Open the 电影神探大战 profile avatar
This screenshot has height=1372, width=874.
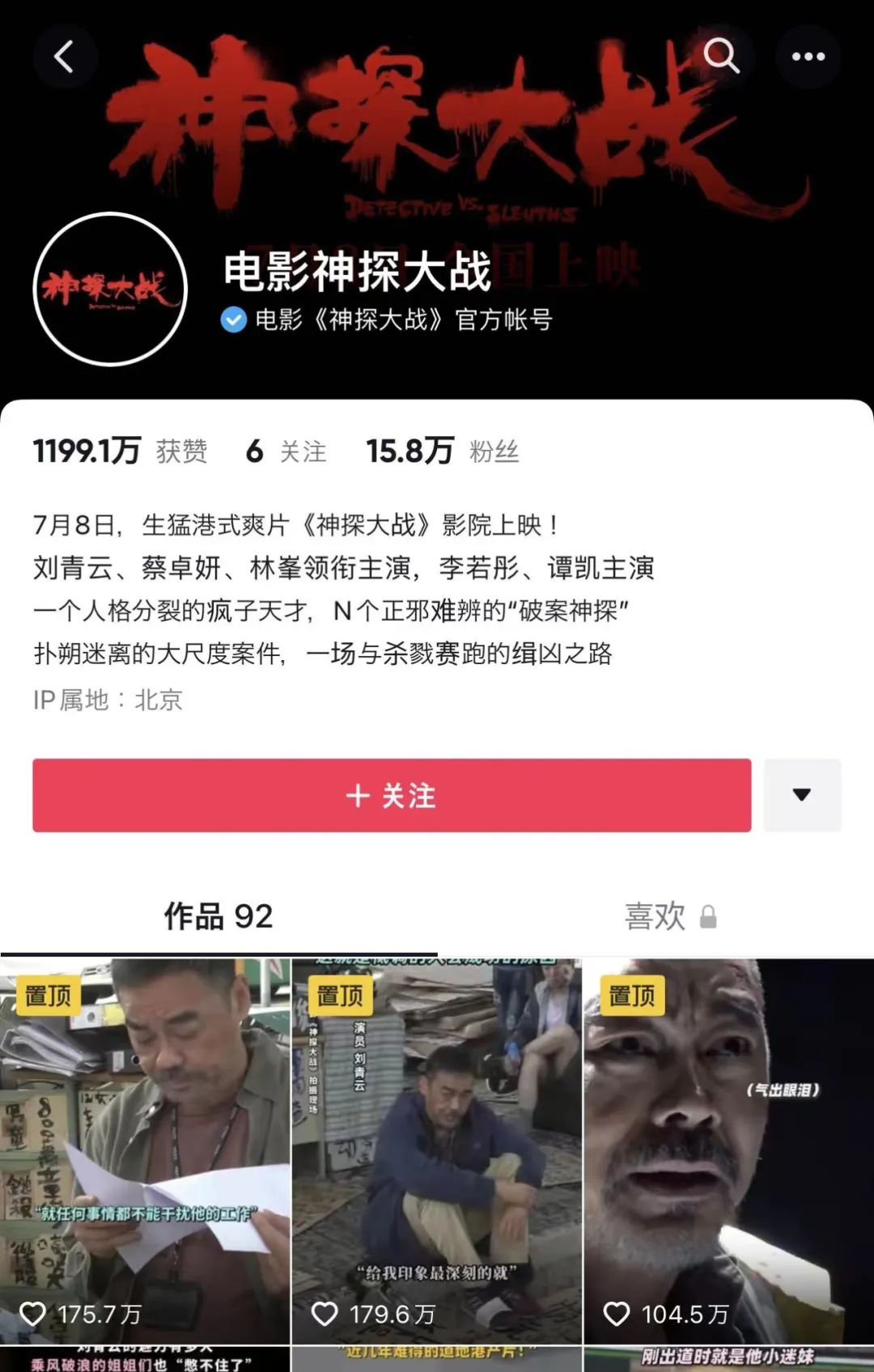[110, 289]
